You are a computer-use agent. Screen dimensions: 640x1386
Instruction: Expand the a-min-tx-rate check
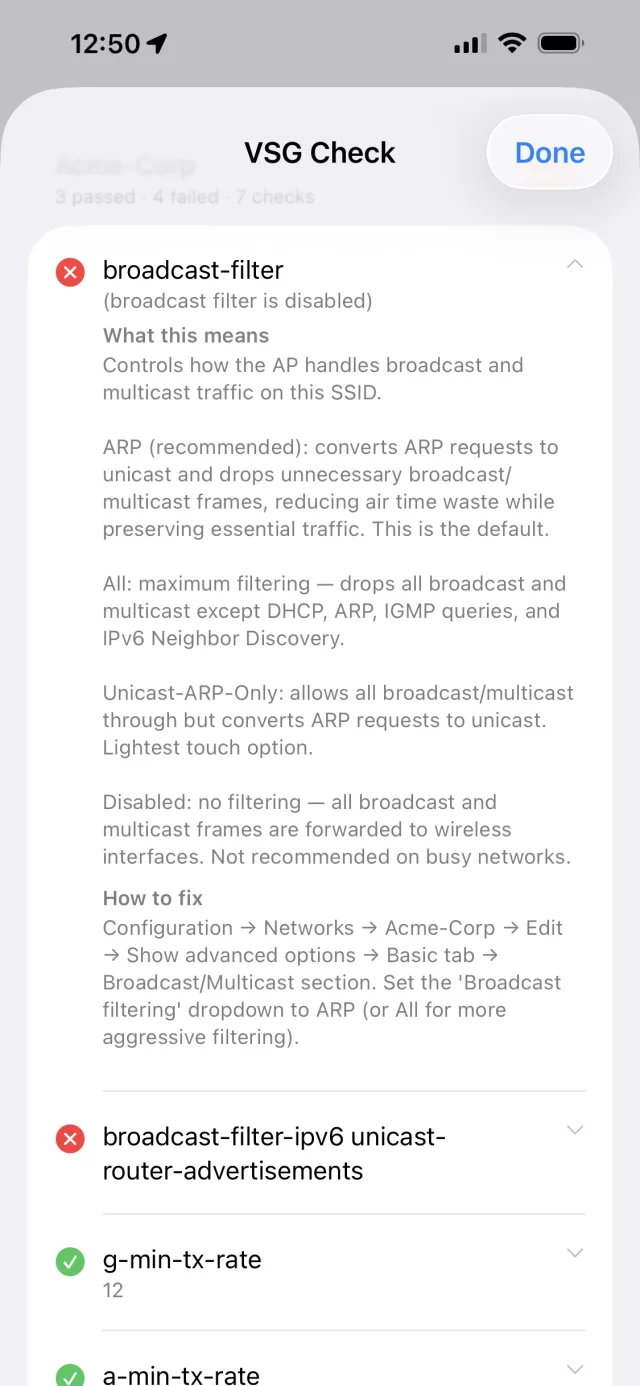574,1369
